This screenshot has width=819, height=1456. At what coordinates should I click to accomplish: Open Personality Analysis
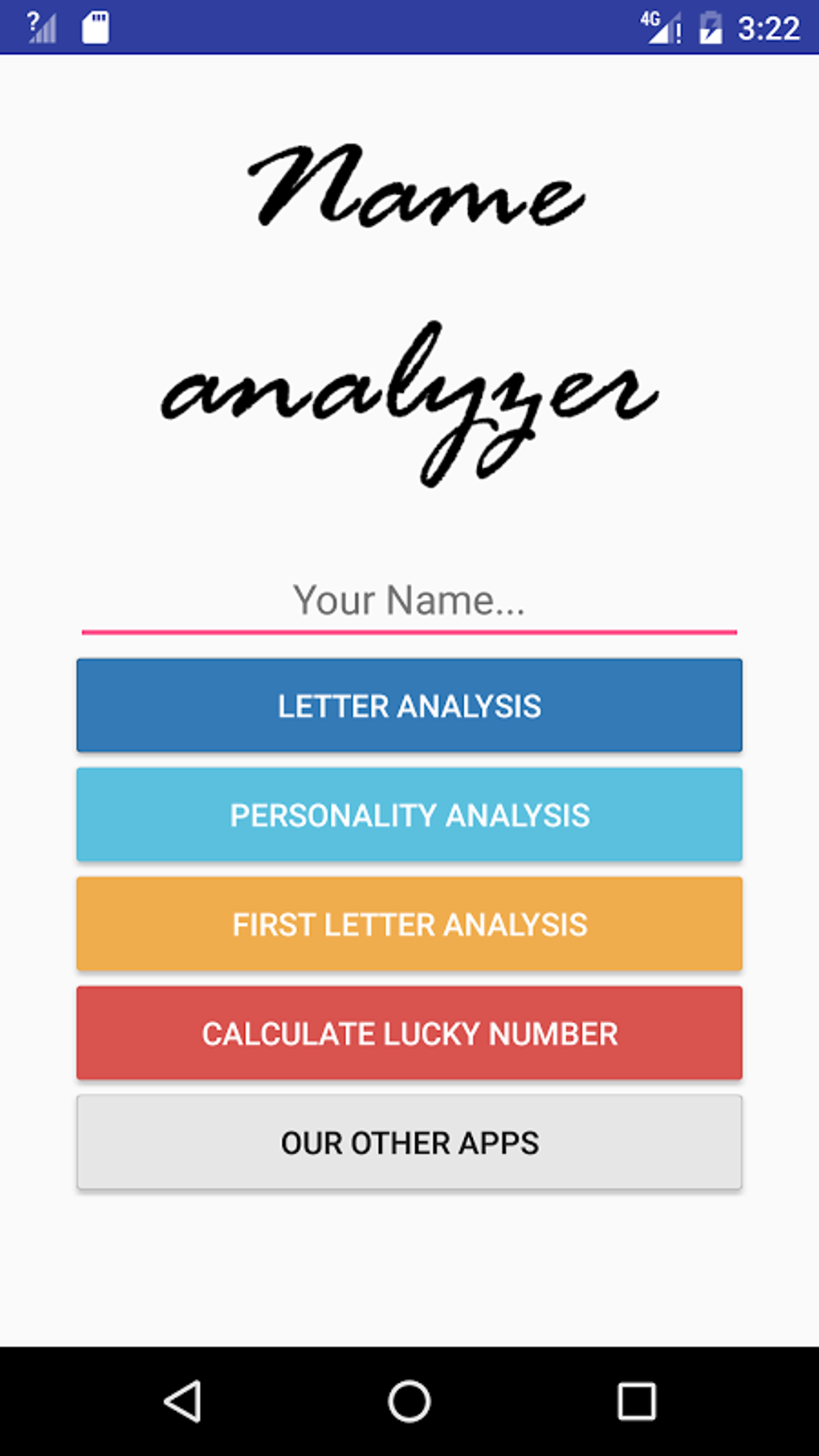pyautogui.click(x=409, y=815)
